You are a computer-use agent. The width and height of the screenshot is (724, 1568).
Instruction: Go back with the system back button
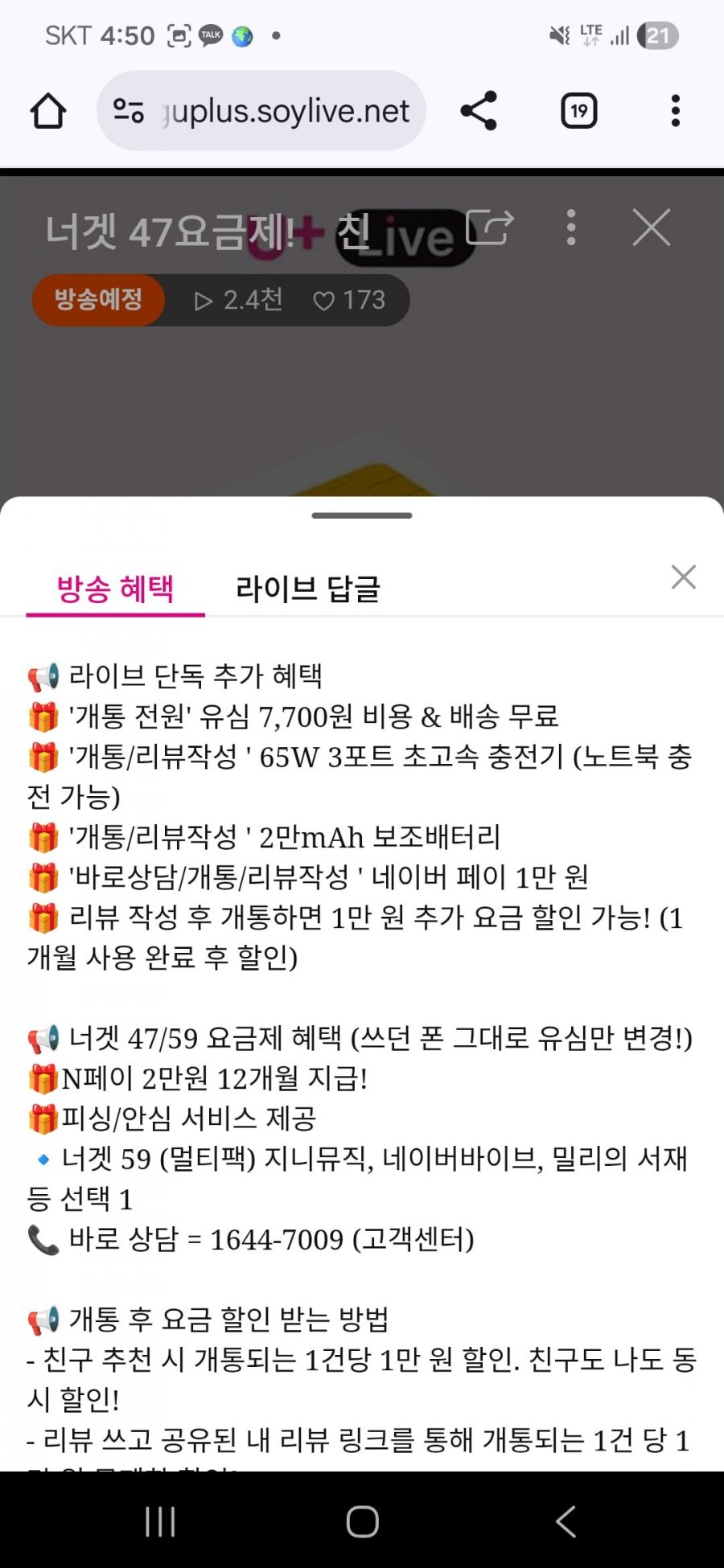point(566,1521)
